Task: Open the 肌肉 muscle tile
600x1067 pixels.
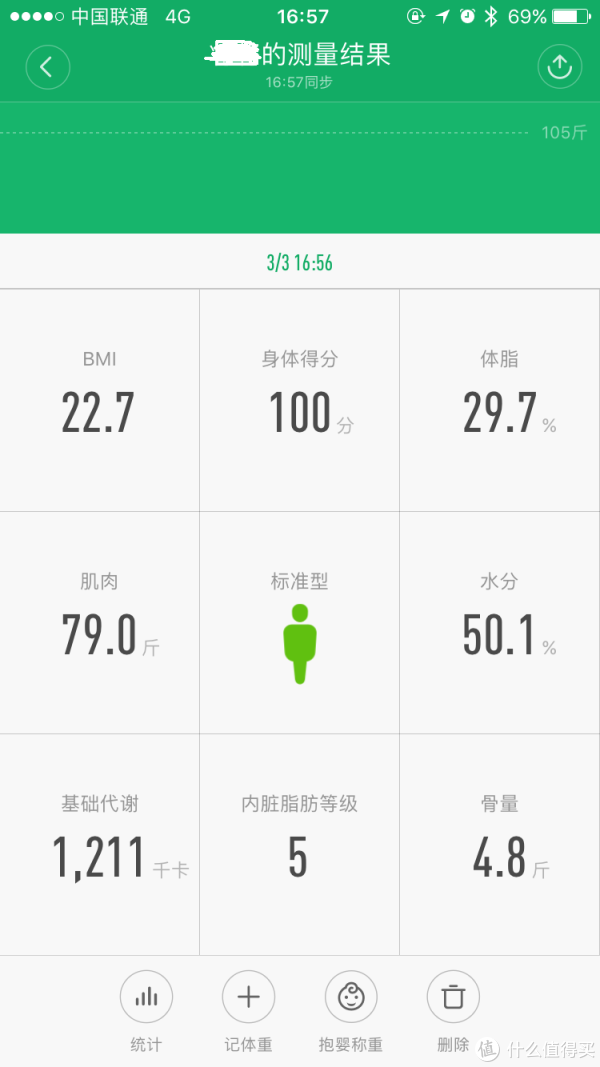Action: 99,623
